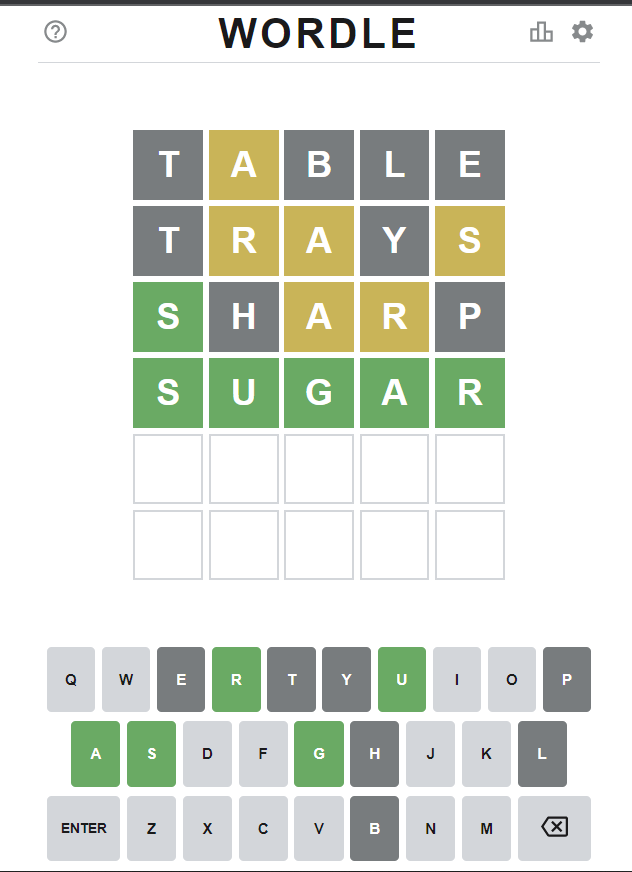The image size is (632, 872).
Task: Tap the green R key
Action: (236, 680)
